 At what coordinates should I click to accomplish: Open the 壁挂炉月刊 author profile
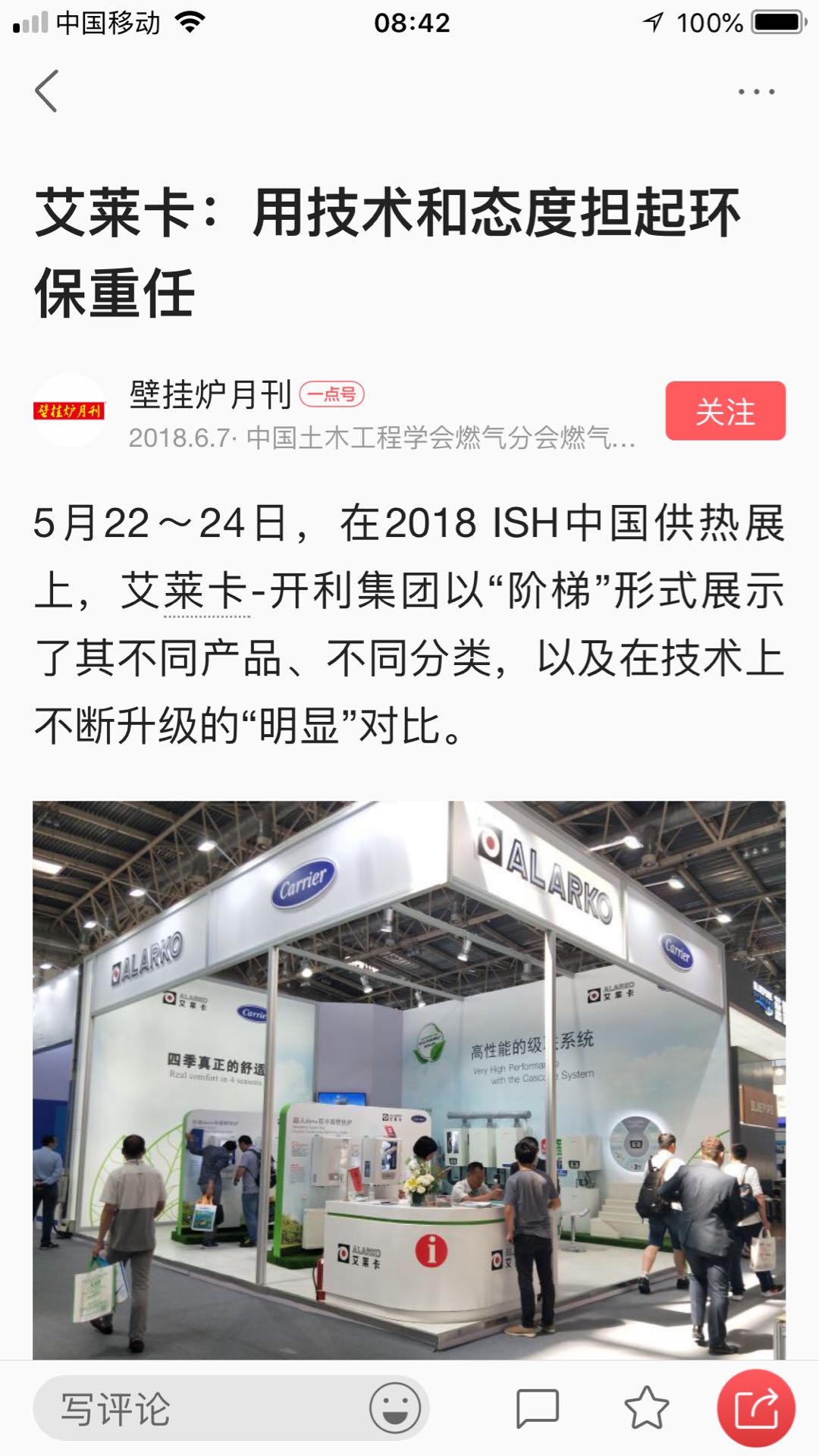click(210, 394)
